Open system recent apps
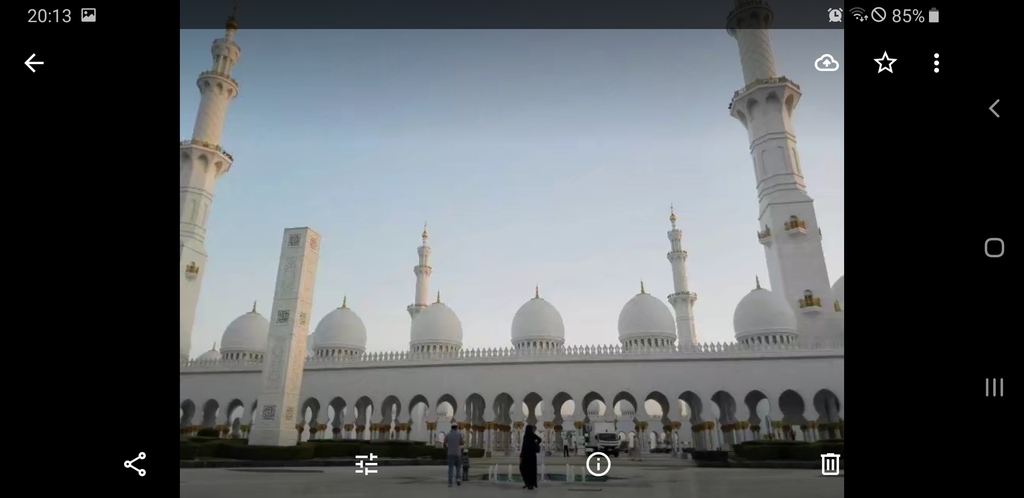The image size is (1024, 498). tap(994, 387)
